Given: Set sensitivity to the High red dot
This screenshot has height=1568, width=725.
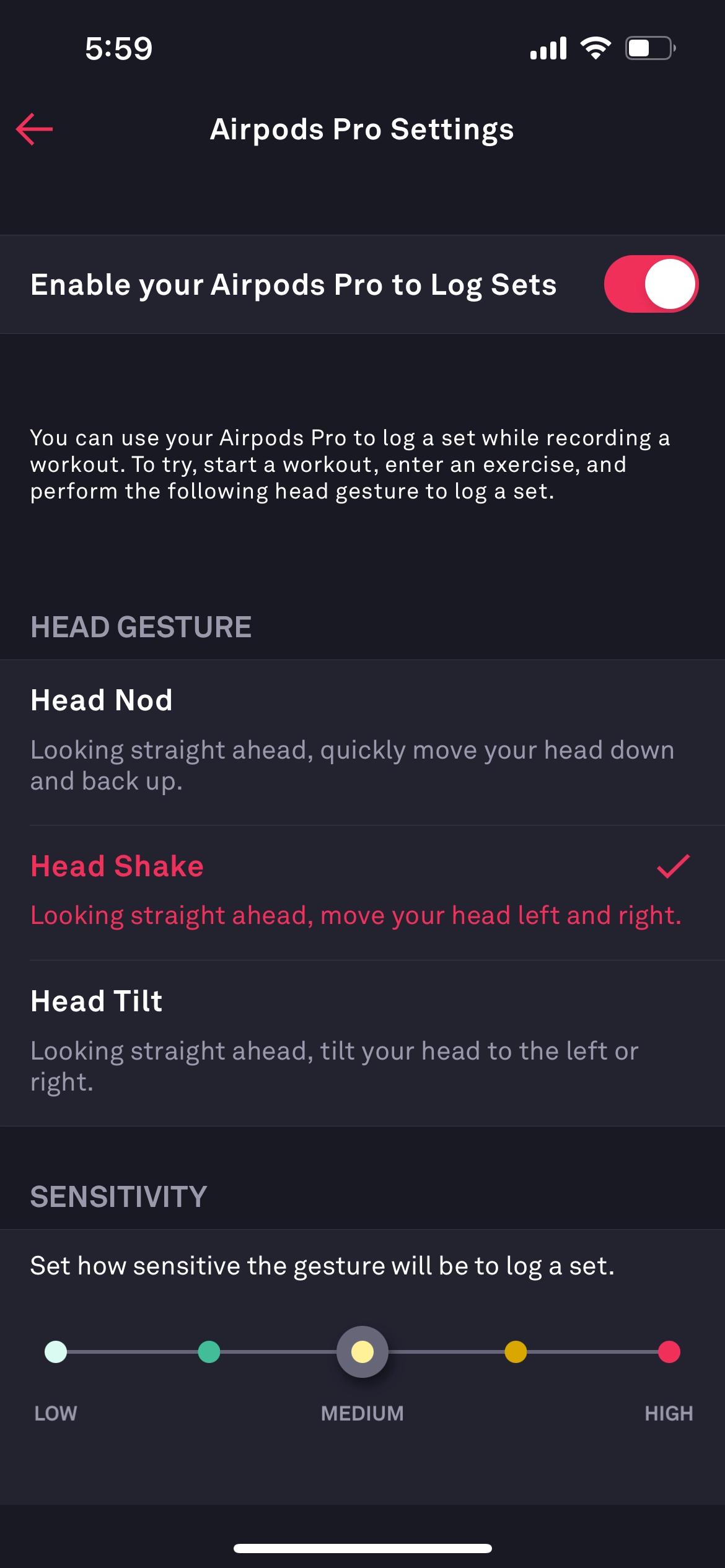Looking at the screenshot, I should click(669, 1352).
